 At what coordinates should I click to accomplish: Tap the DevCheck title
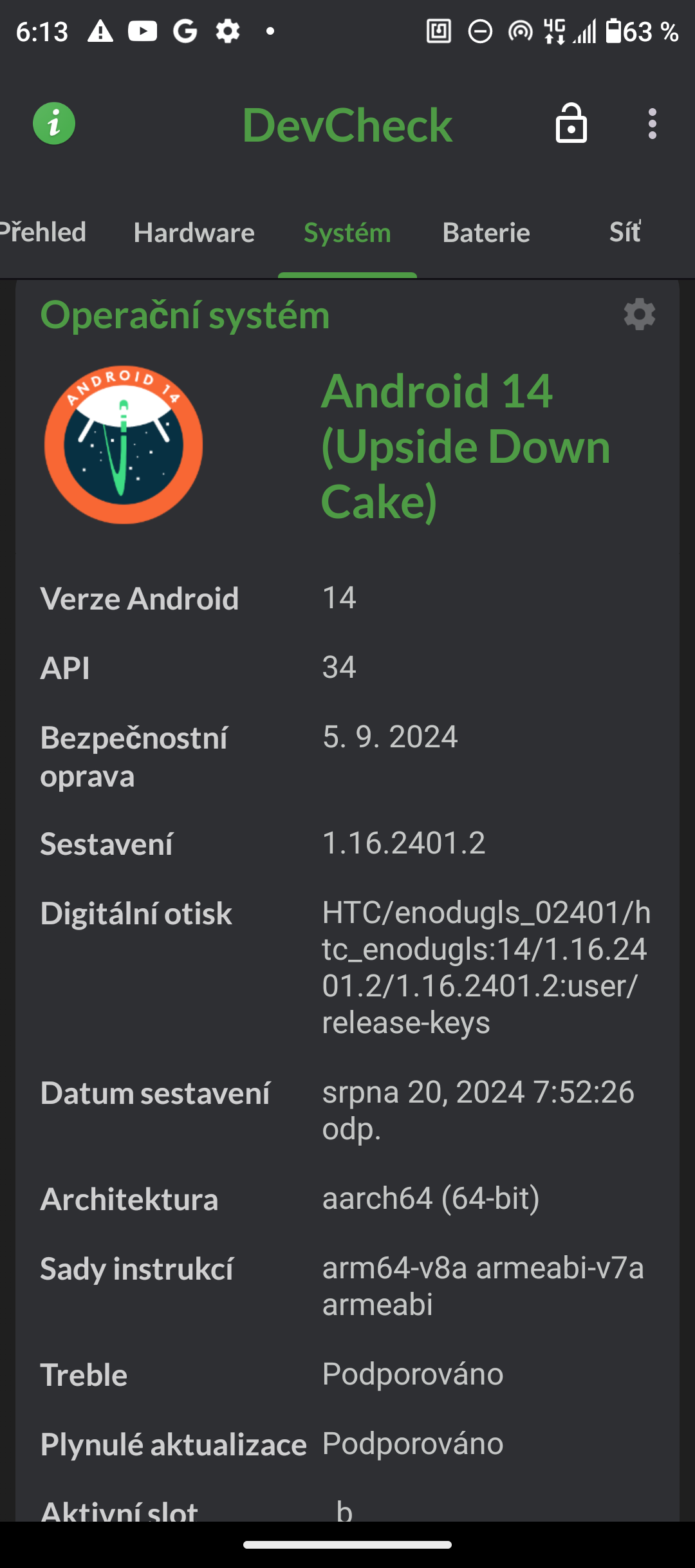[347, 124]
